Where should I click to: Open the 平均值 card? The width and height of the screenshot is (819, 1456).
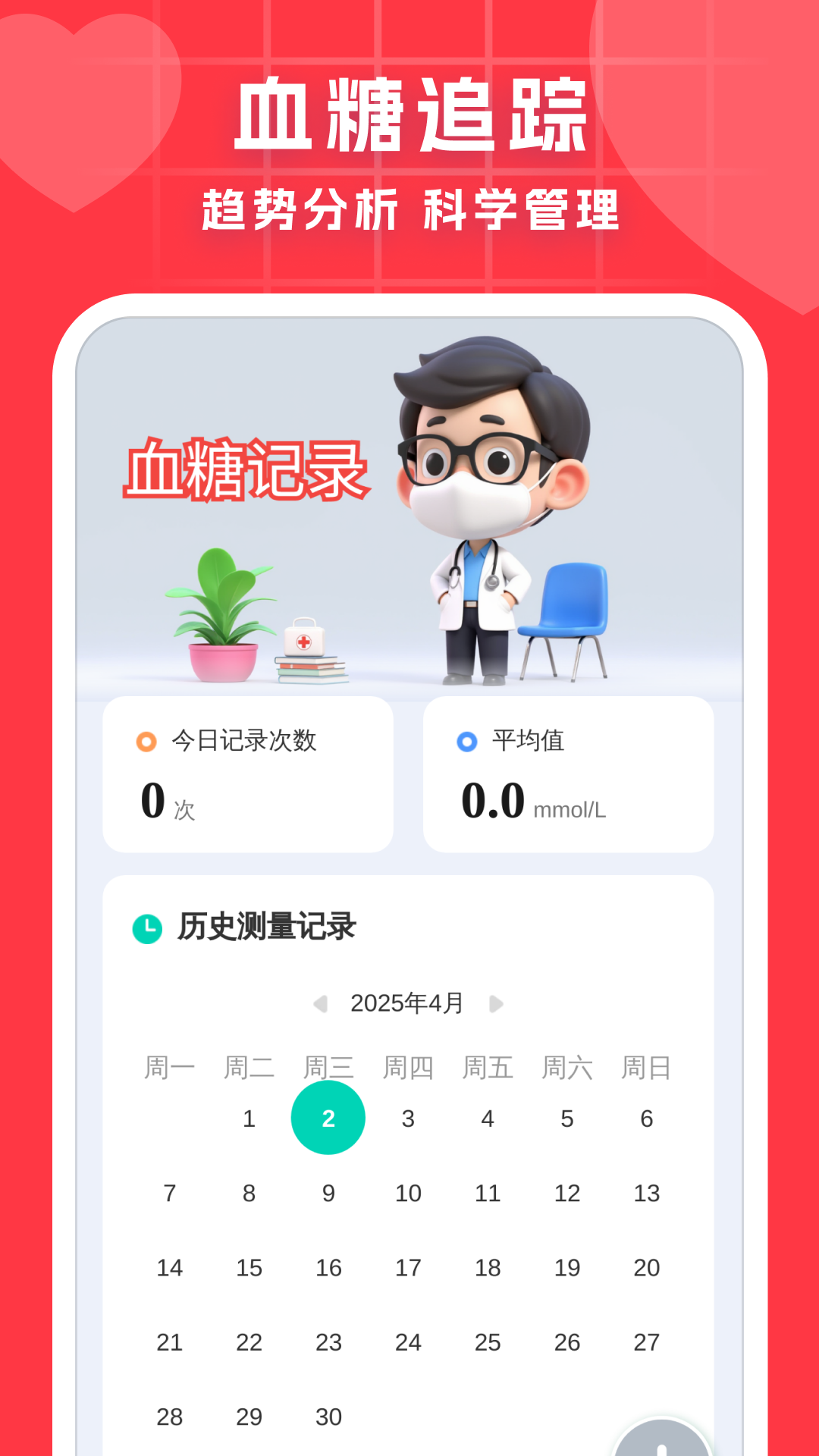click(x=567, y=775)
